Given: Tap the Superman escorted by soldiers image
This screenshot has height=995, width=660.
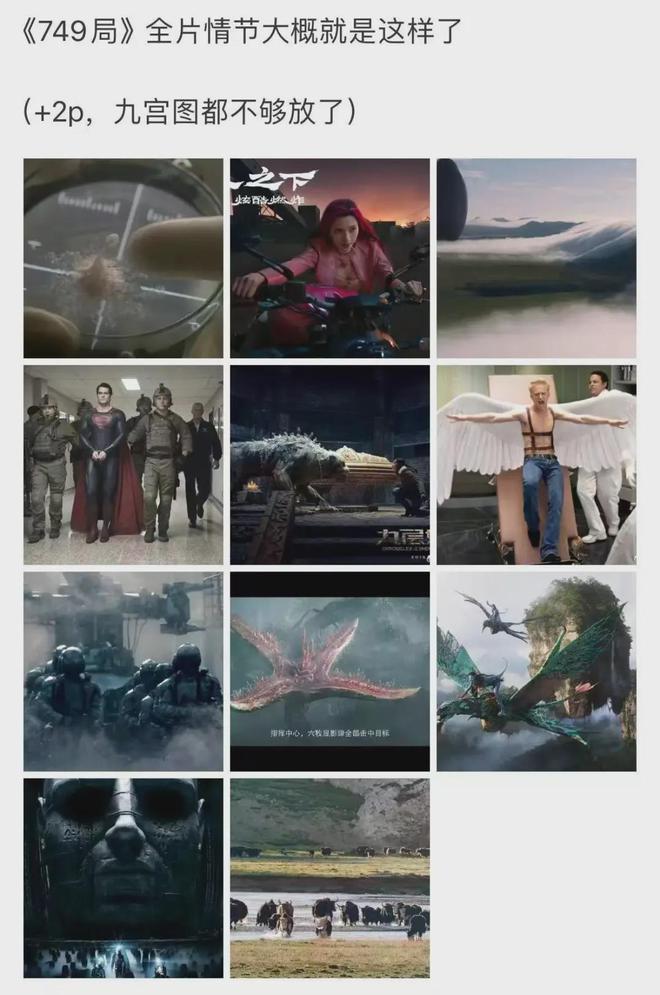Looking at the screenshot, I should click(x=123, y=465).
